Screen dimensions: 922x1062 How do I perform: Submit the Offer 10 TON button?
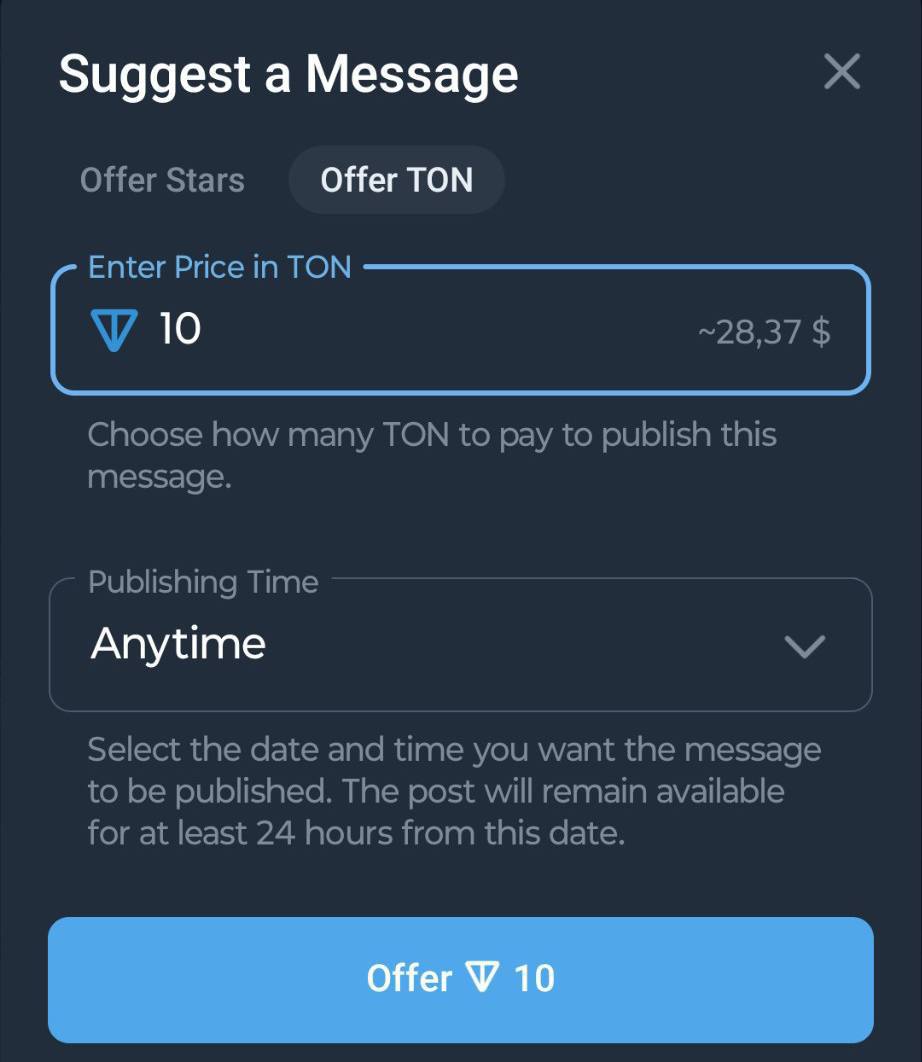(x=460, y=979)
